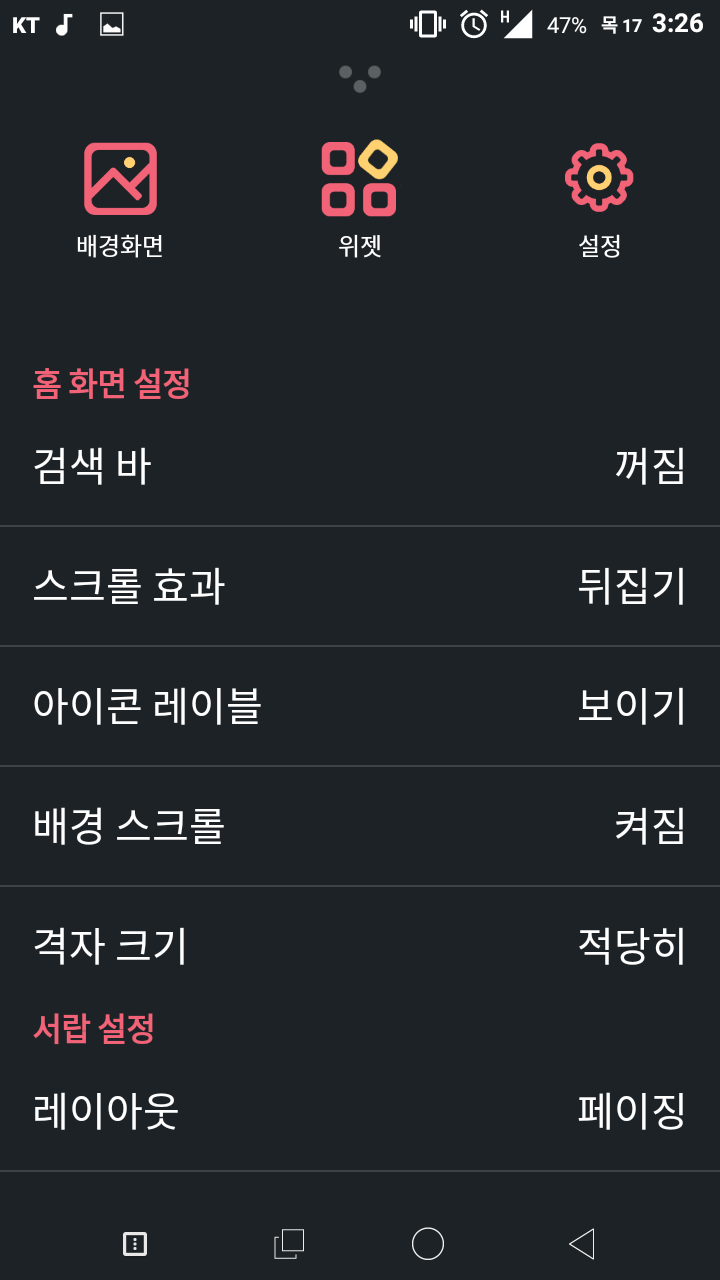Open the 스크롤 효과 option
Viewport: 720px width, 1280px height.
click(360, 587)
